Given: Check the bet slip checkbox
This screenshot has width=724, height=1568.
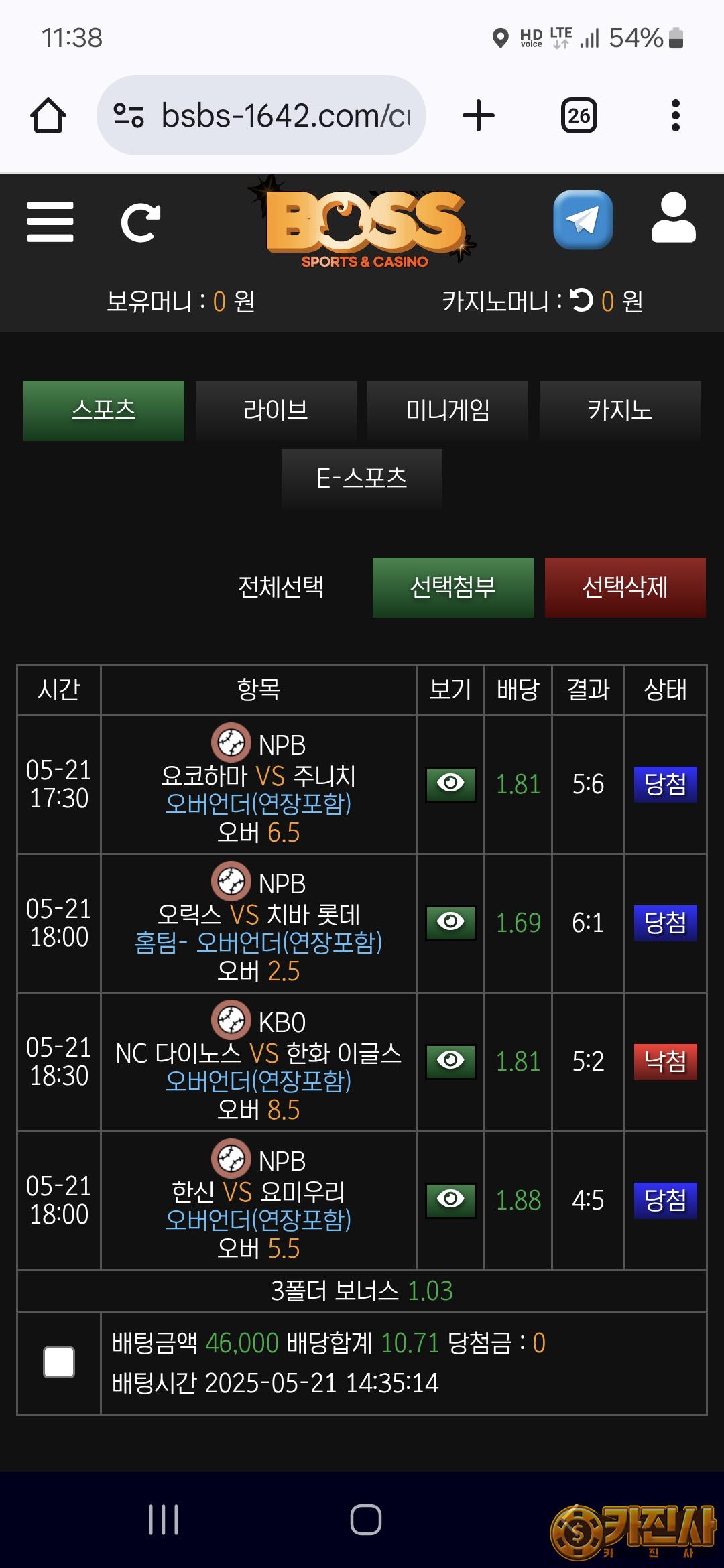Looking at the screenshot, I should click(59, 1362).
